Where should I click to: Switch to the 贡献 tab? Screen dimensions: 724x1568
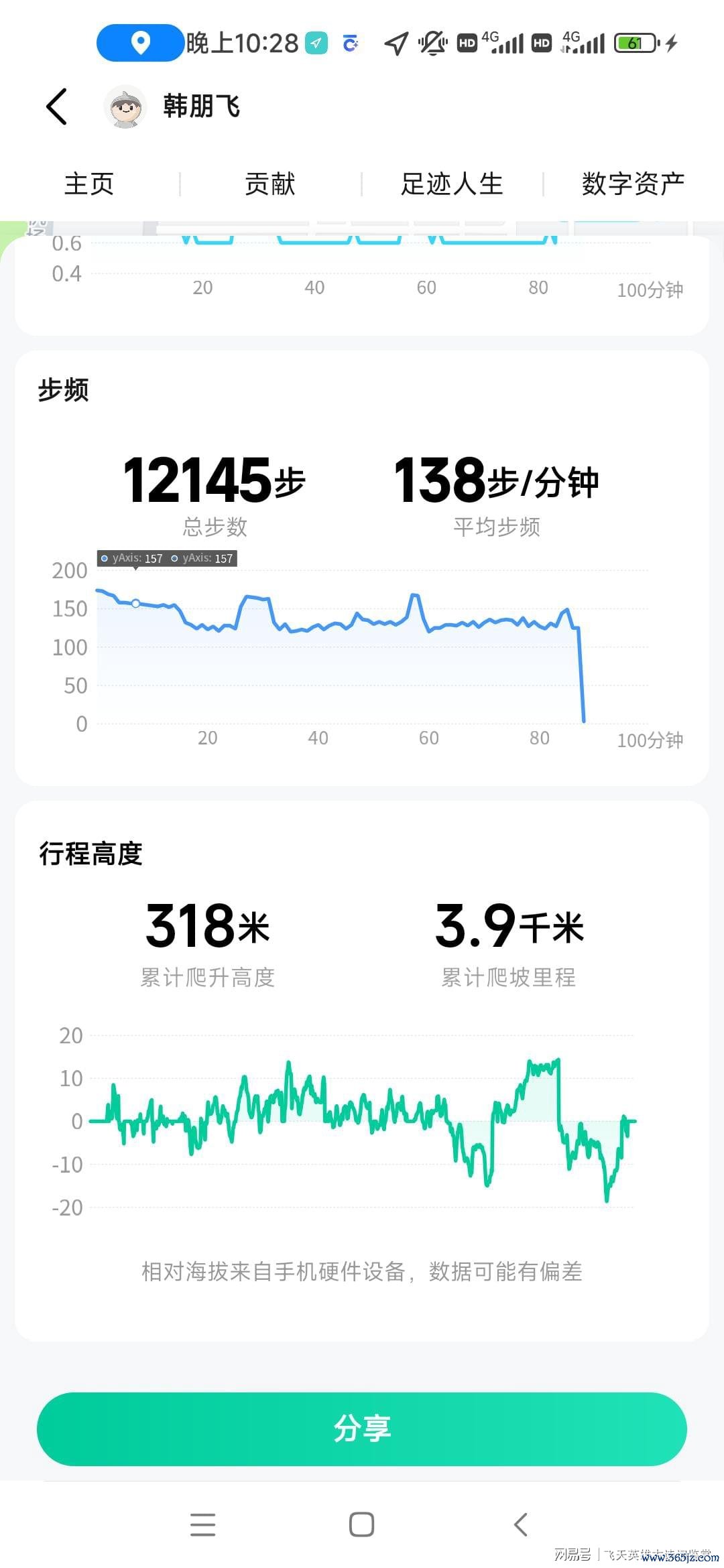coord(270,184)
